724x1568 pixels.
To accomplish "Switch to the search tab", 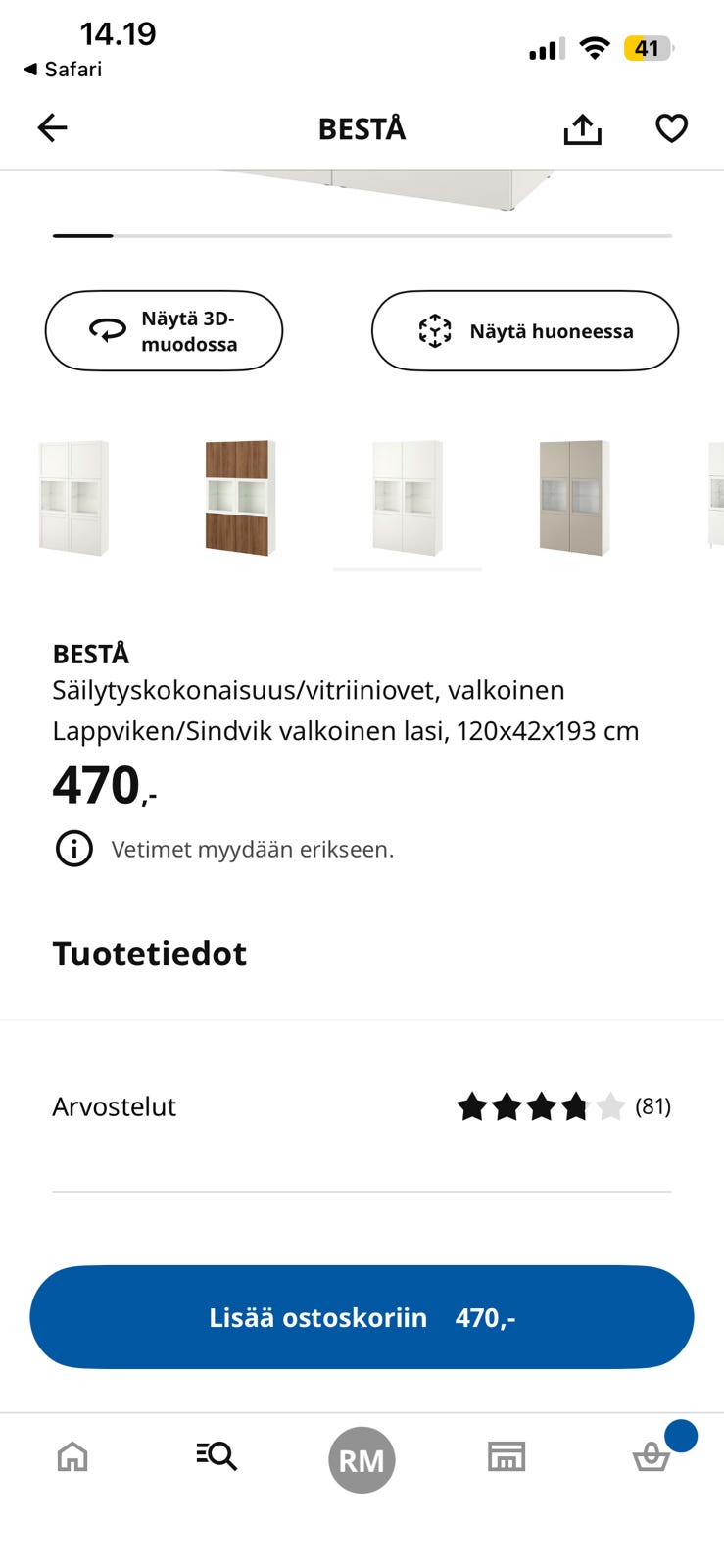I will [217, 1457].
